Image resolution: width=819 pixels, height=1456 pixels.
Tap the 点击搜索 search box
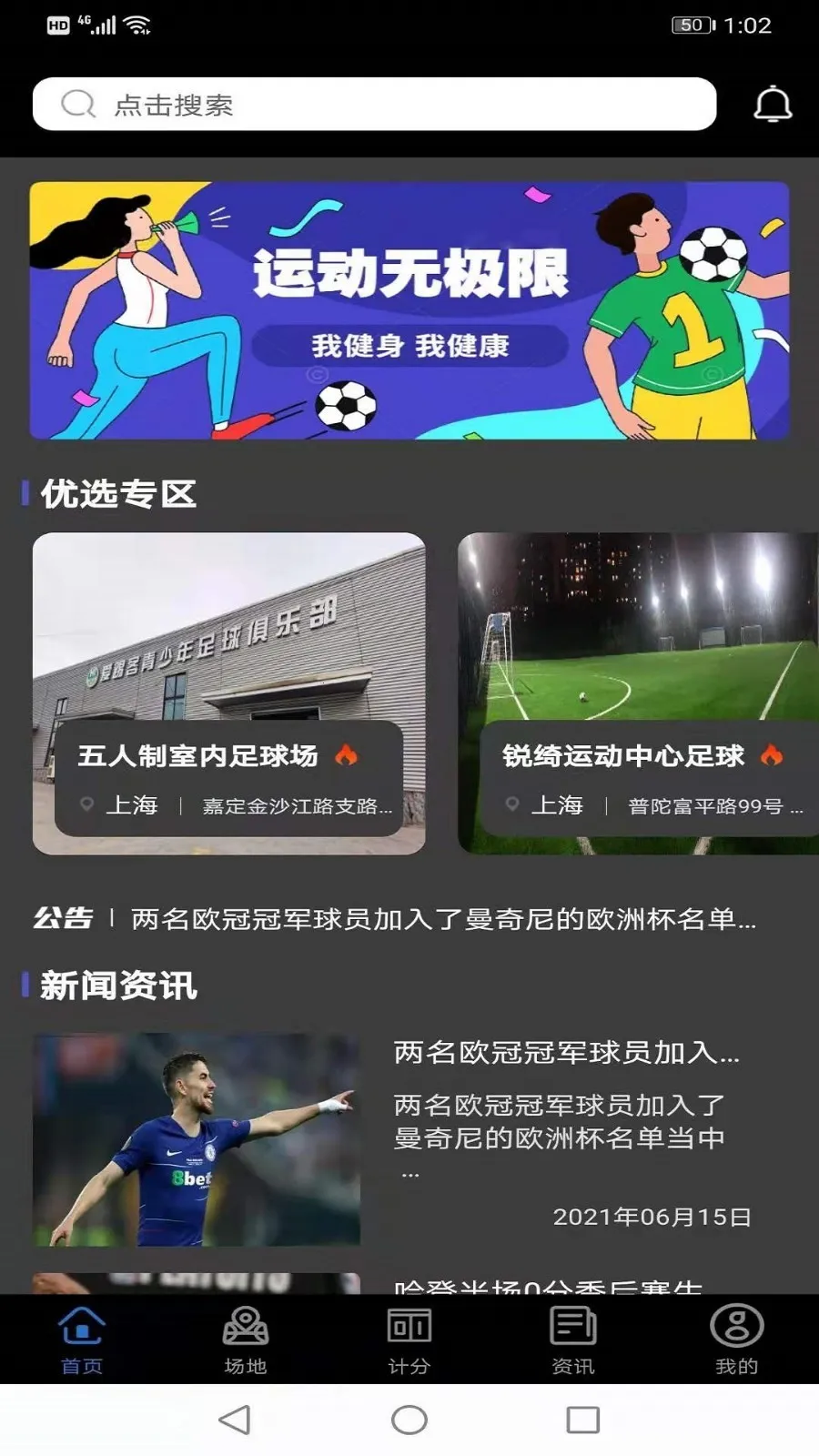point(373,105)
